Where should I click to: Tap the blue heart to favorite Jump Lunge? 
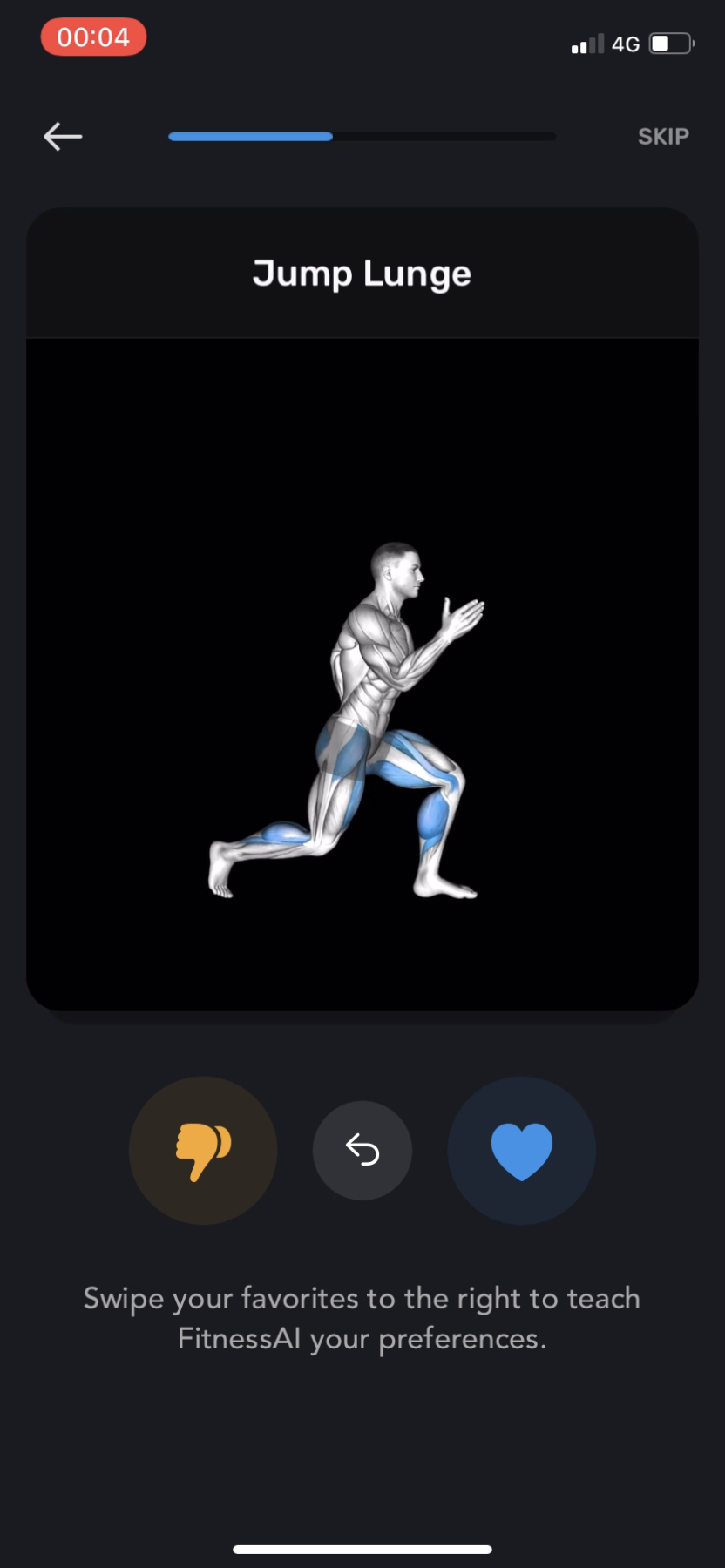point(521,1150)
